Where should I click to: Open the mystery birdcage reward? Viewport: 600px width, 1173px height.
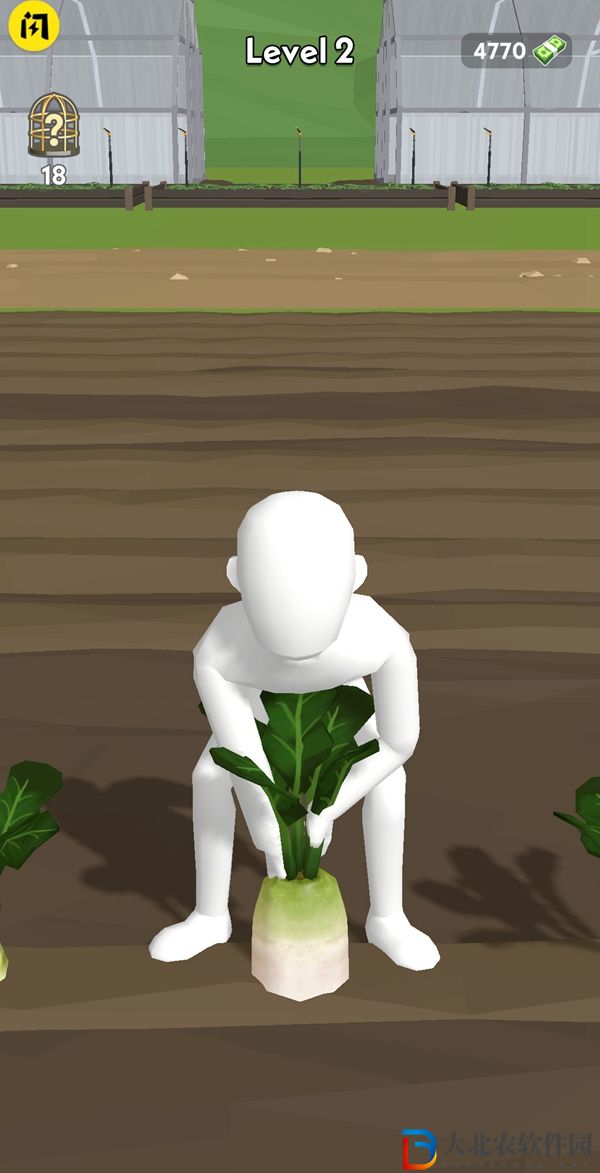point(52,126)
